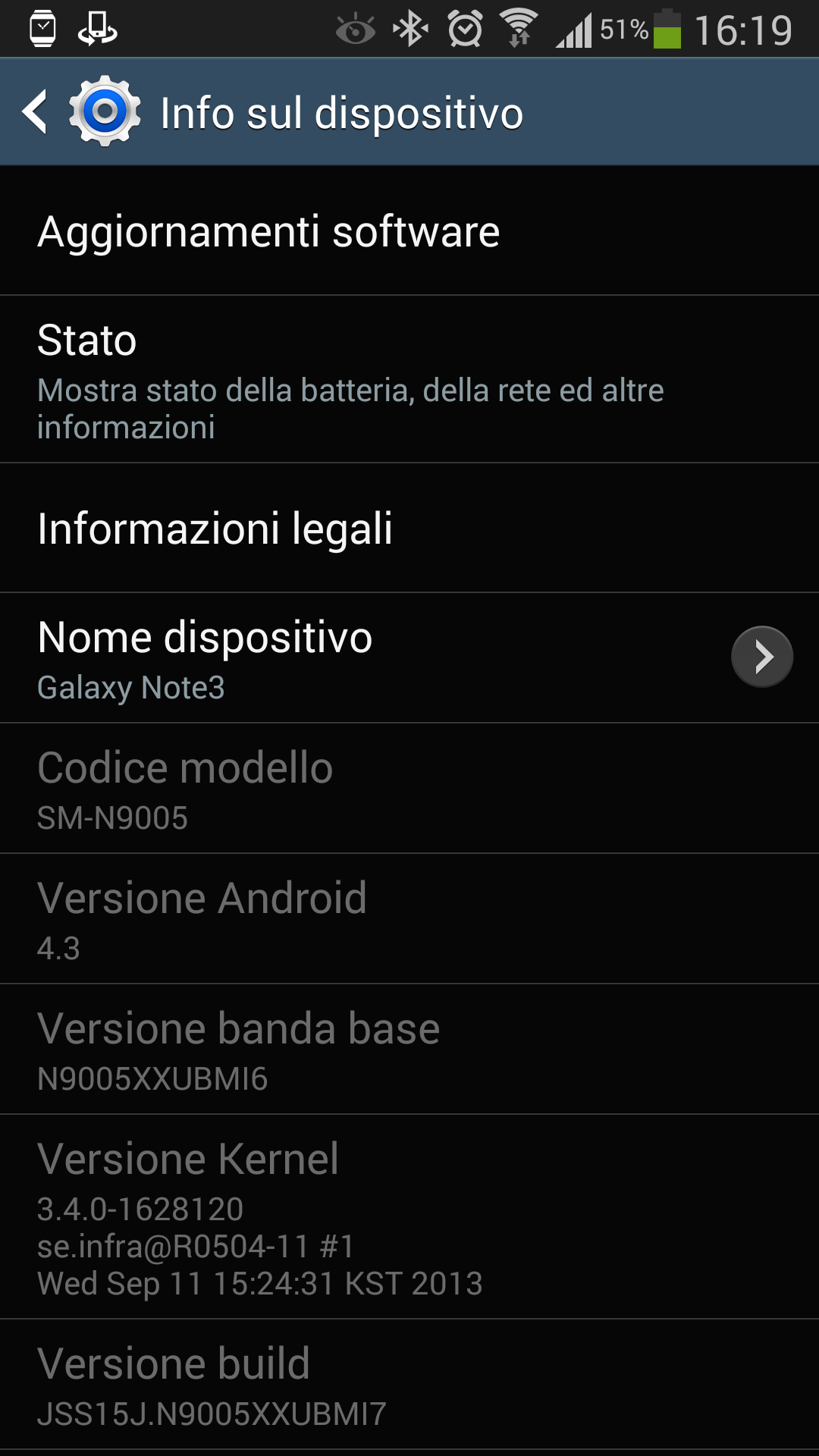Tap the Versione build row

click(x=409, y=1385)
